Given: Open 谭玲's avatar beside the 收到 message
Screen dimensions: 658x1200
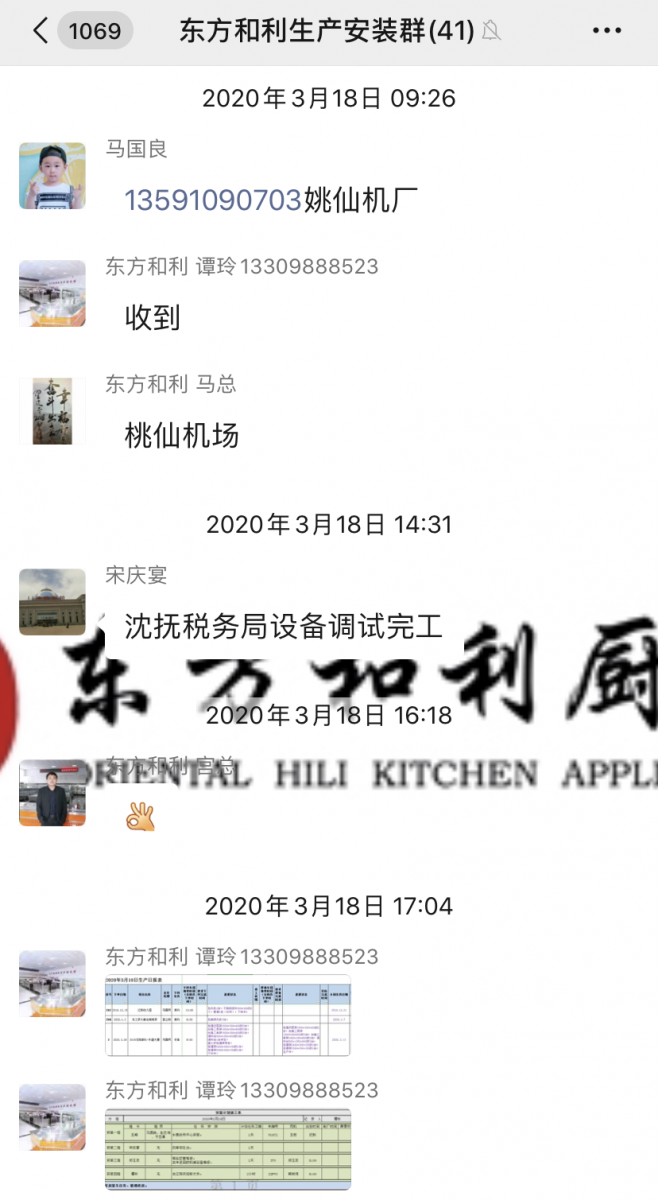Looking at the screenshot, I should pyautogui.click(x=52, y=293).
